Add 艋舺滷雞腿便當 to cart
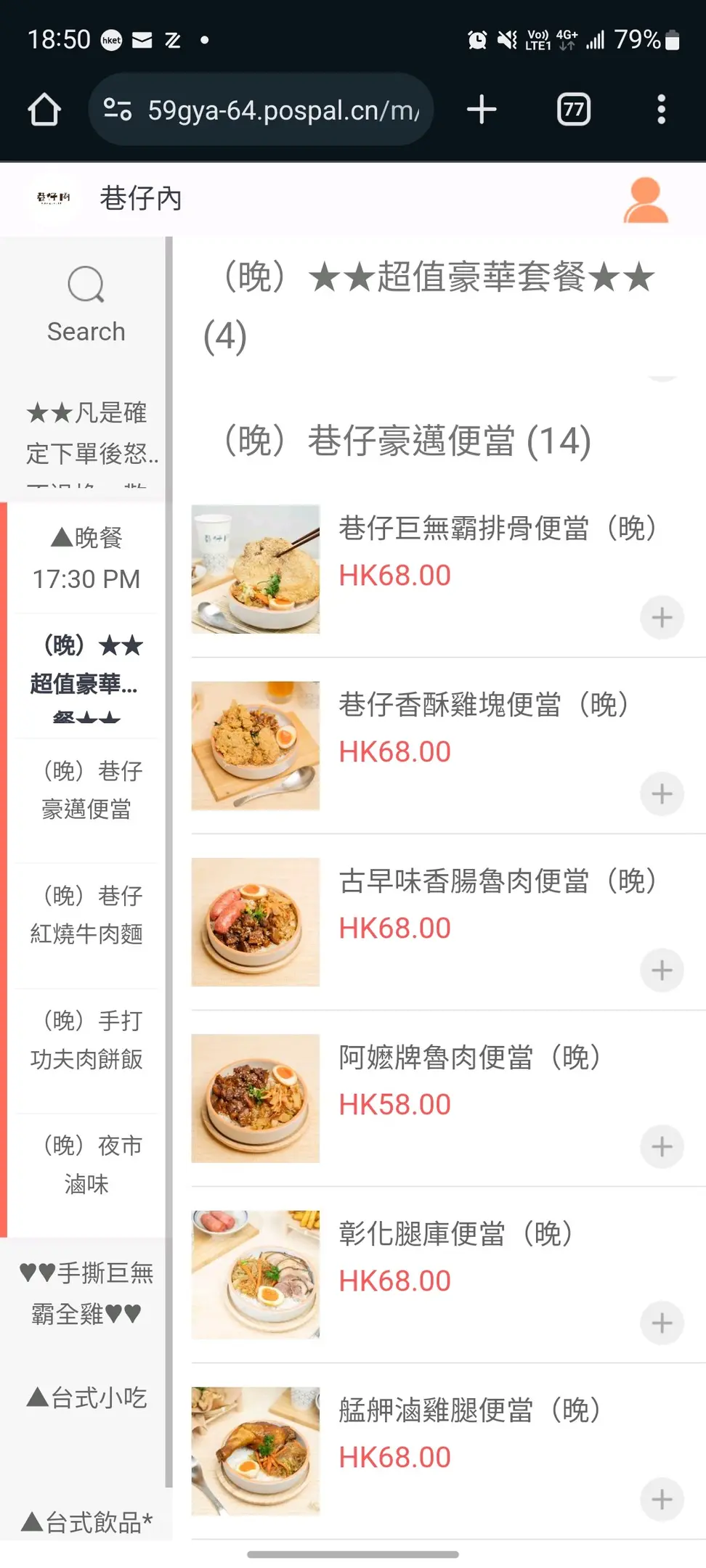Image resolution: width=706 pixels, height=1568 pixels. (x=661, y=1499)
